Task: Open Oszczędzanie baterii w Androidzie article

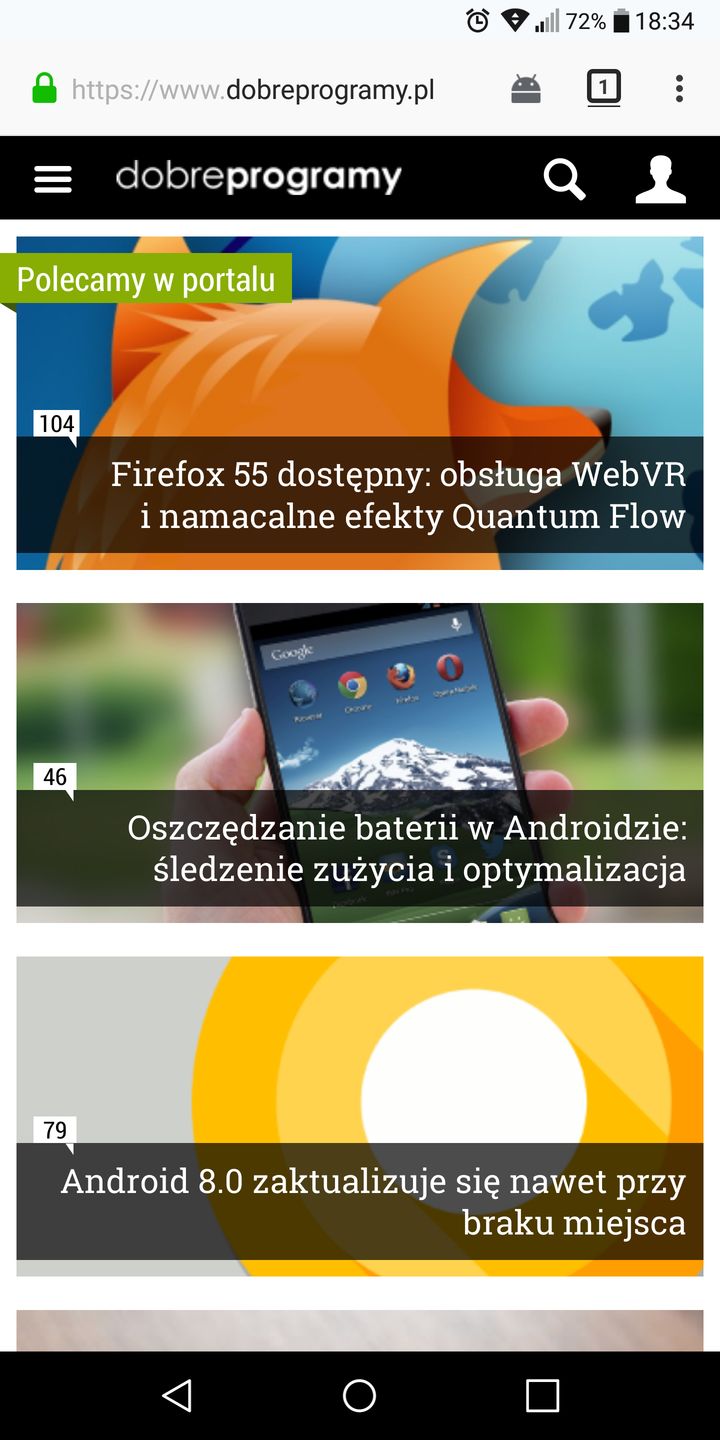Action: (406, 848)
